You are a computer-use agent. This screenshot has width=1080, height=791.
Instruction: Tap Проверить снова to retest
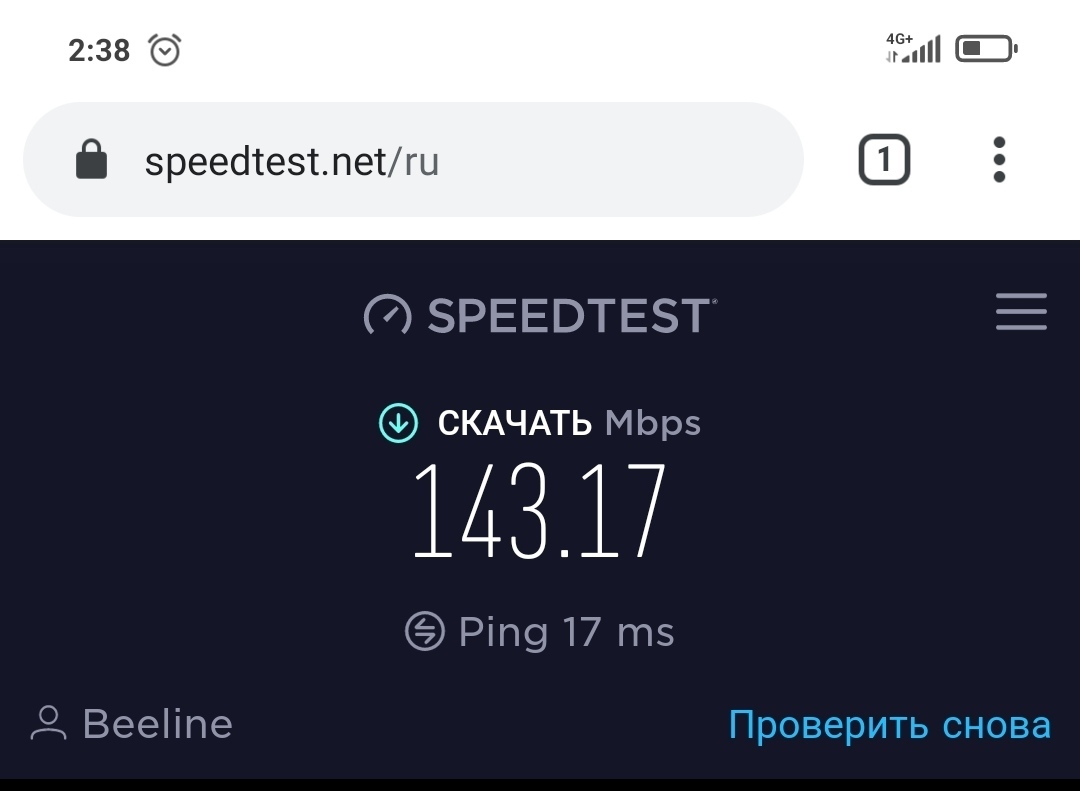tap(889, 724)
